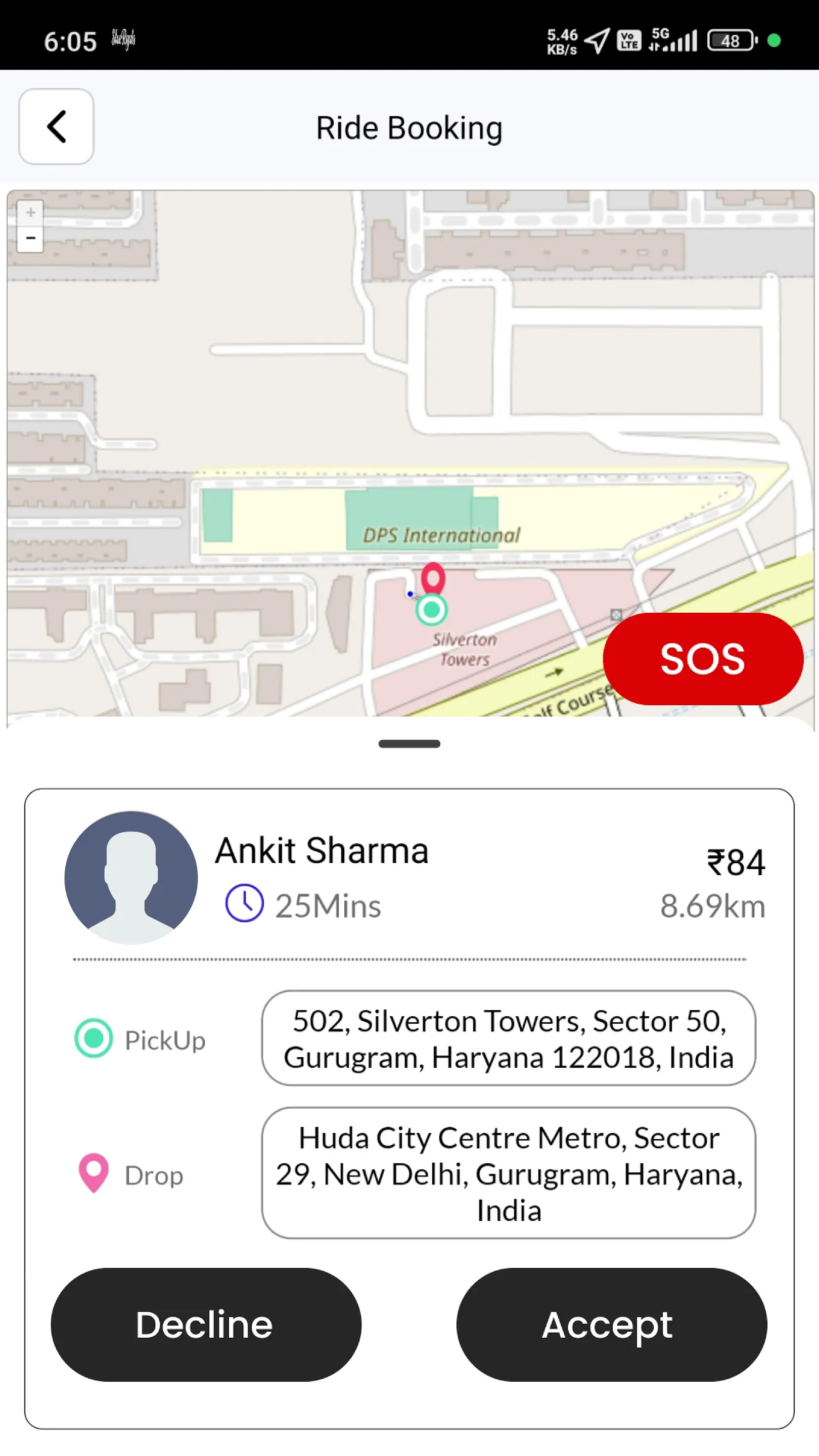The image size is (819, 1456).
Task: Expand the ride details panel handle
Action: (x=409, y=743)
